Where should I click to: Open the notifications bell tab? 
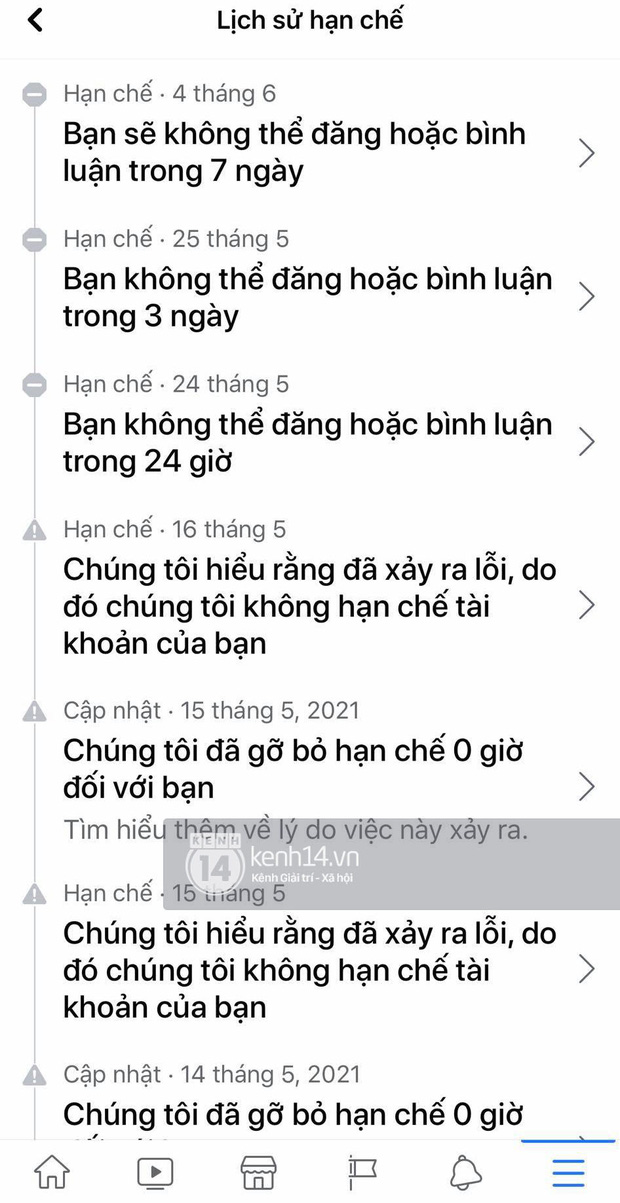click(465, 1171)
